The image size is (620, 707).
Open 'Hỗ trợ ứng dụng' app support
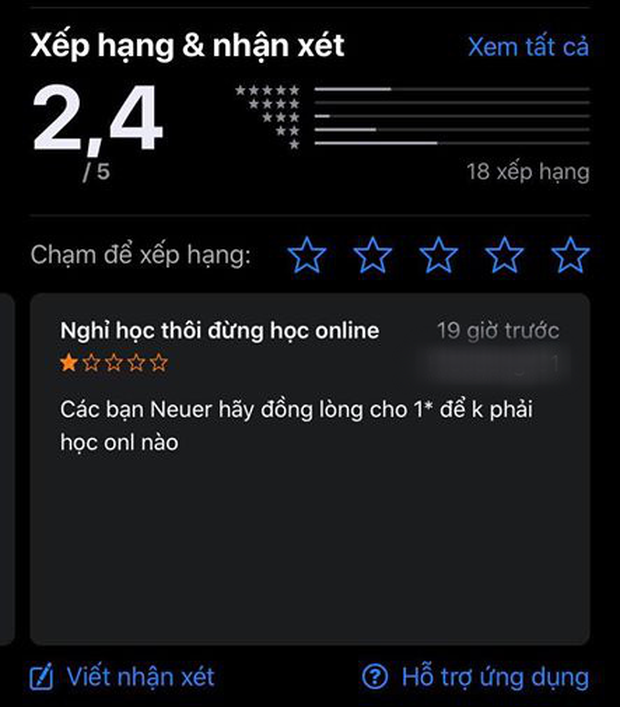click(476, 677)
